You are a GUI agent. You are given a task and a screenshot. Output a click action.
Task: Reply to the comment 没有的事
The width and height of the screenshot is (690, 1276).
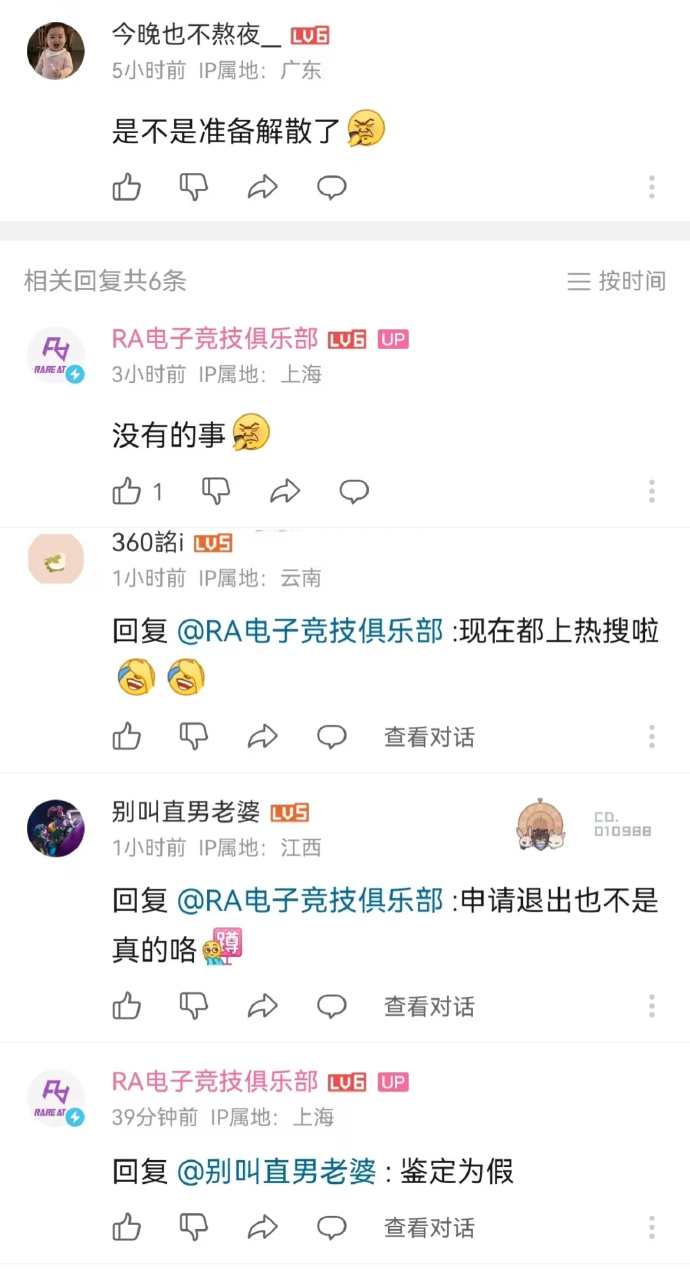point(354,491)
